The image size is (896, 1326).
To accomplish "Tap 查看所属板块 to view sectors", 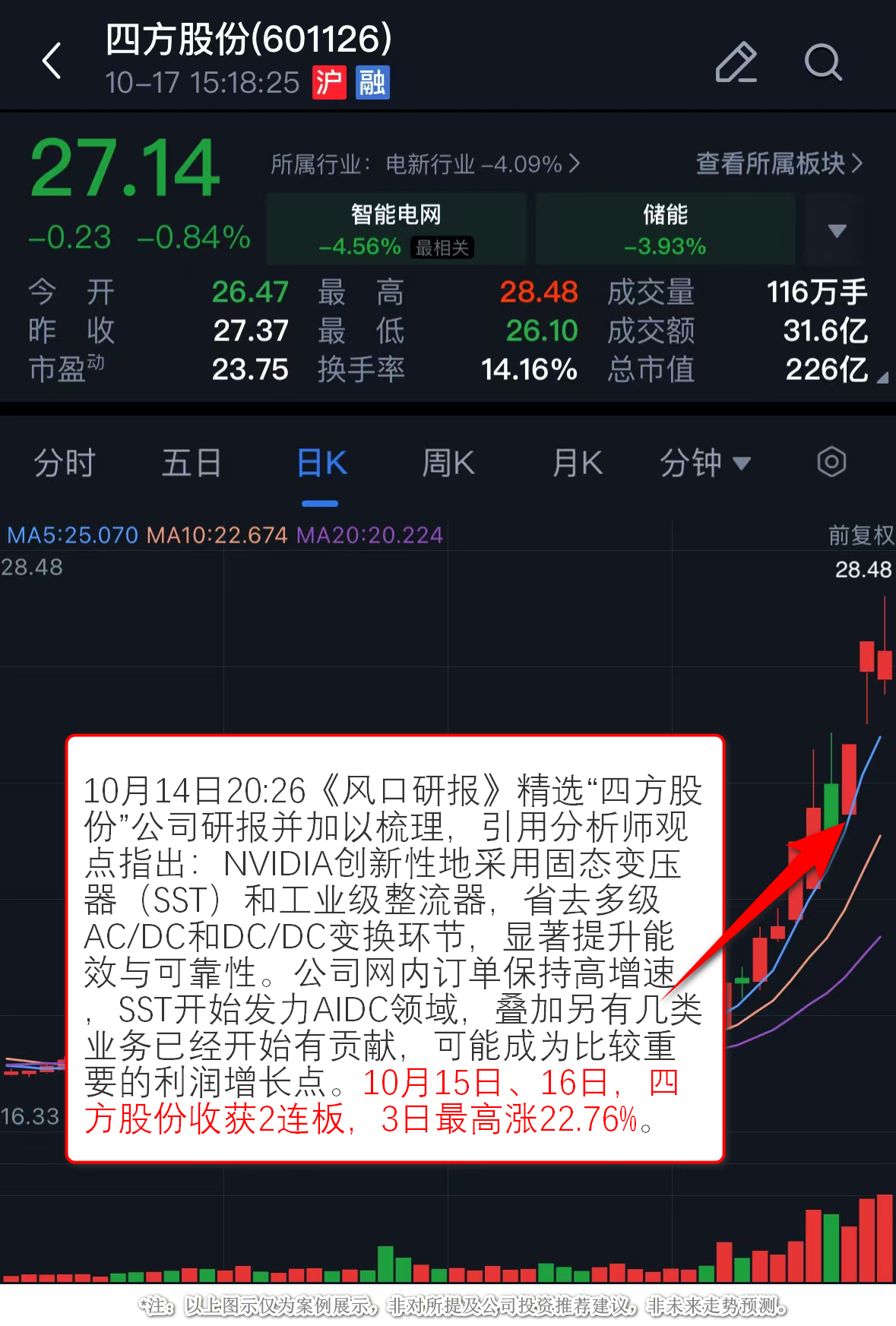I will point(779,163).
